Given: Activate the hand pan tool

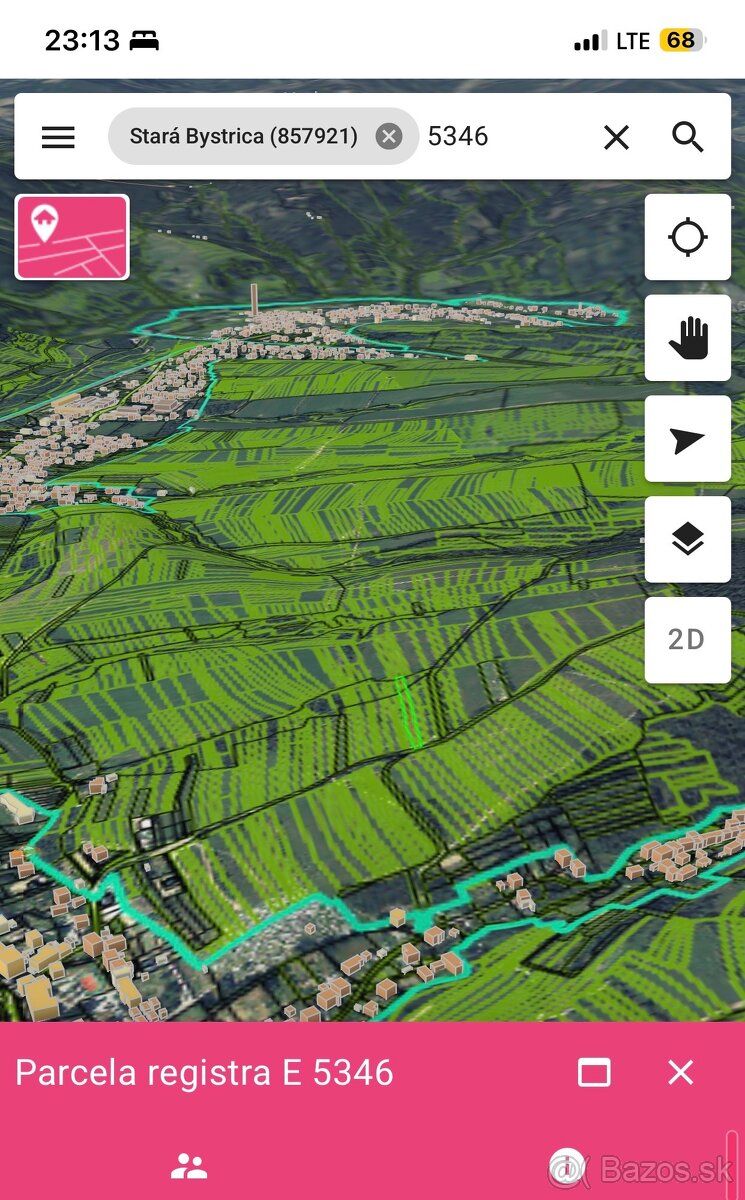Looking at the screenshot, I should (688, 338).
